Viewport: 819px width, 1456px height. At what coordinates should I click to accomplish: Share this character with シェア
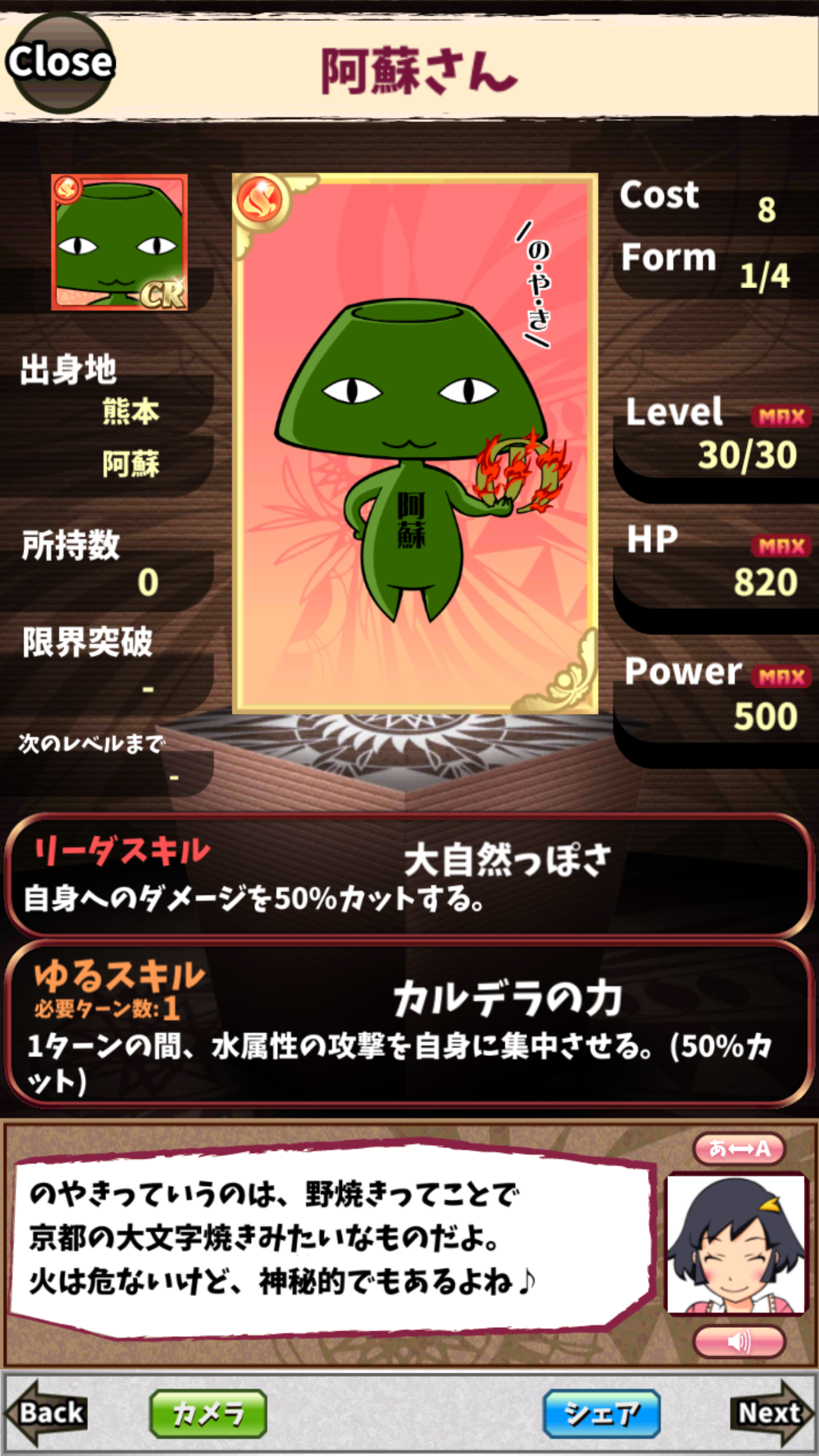(601, 1414)
